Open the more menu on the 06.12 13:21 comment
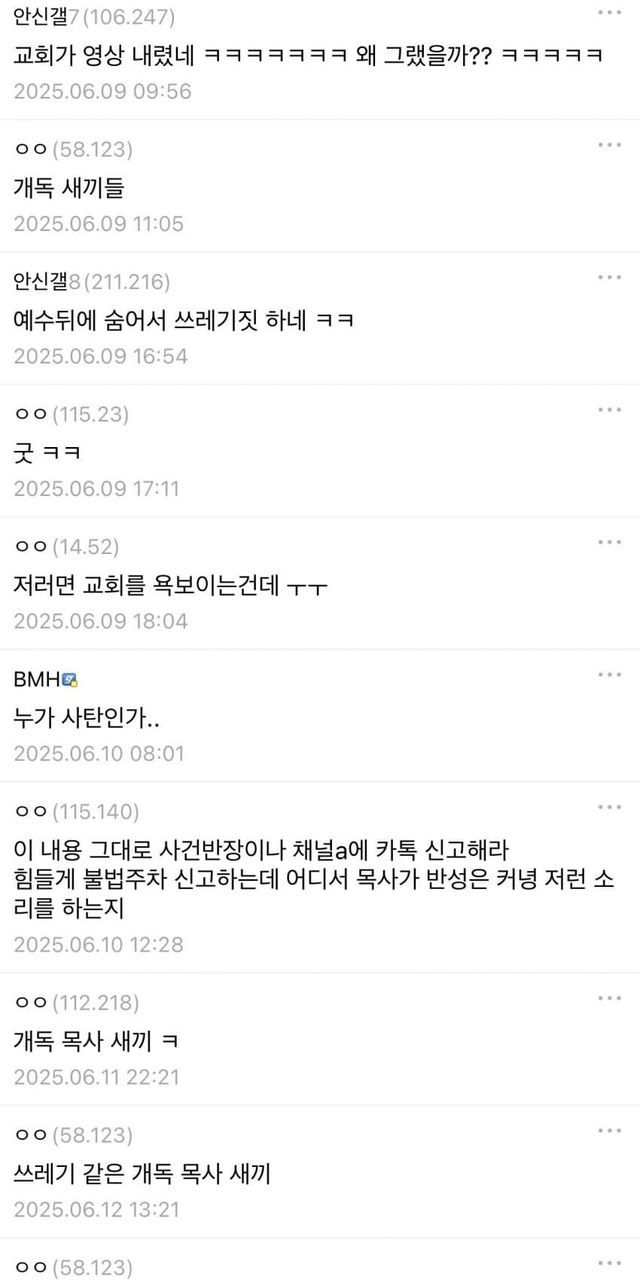This screenshot has height=1280, width=640. tap(609, 1130)
